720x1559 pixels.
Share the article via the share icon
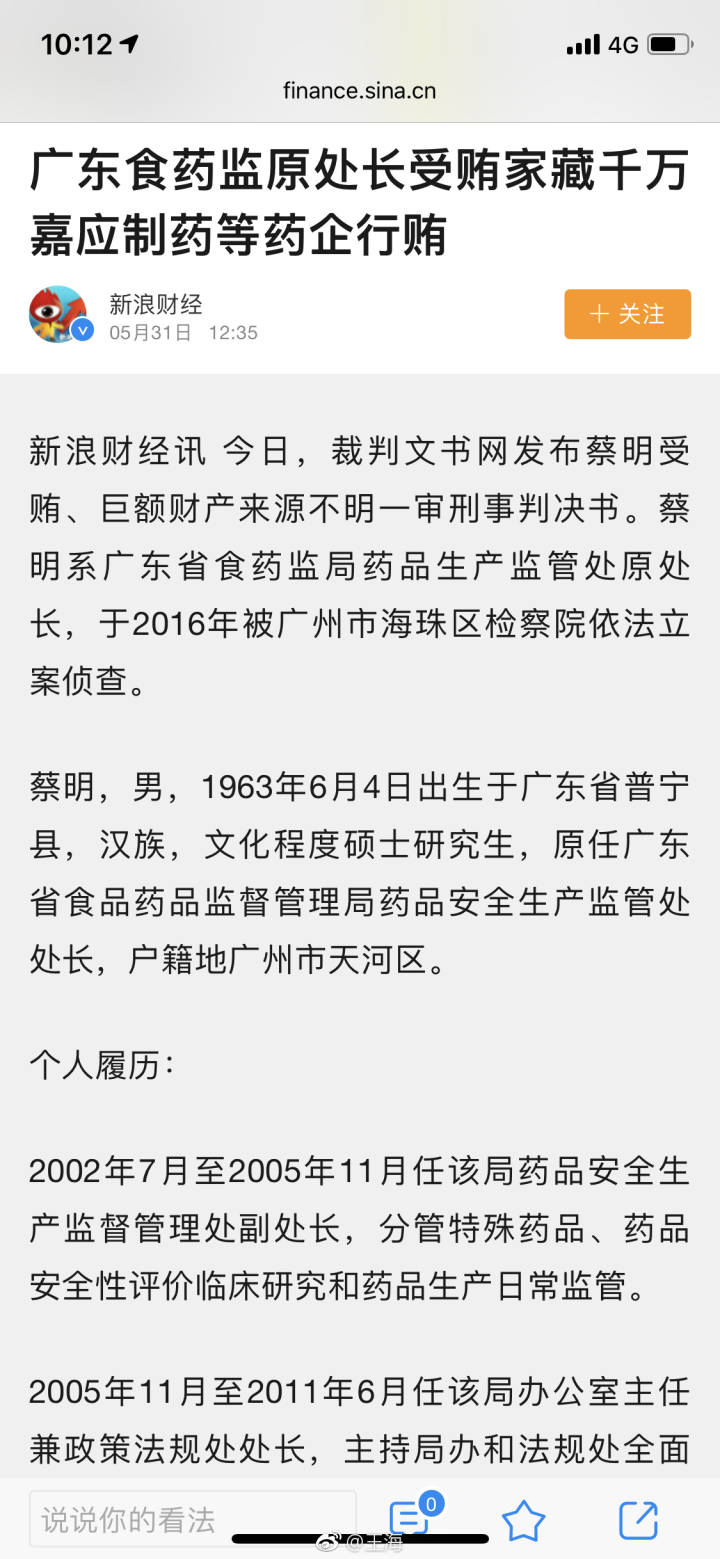pyautogui.click(x=638, y=1520)
